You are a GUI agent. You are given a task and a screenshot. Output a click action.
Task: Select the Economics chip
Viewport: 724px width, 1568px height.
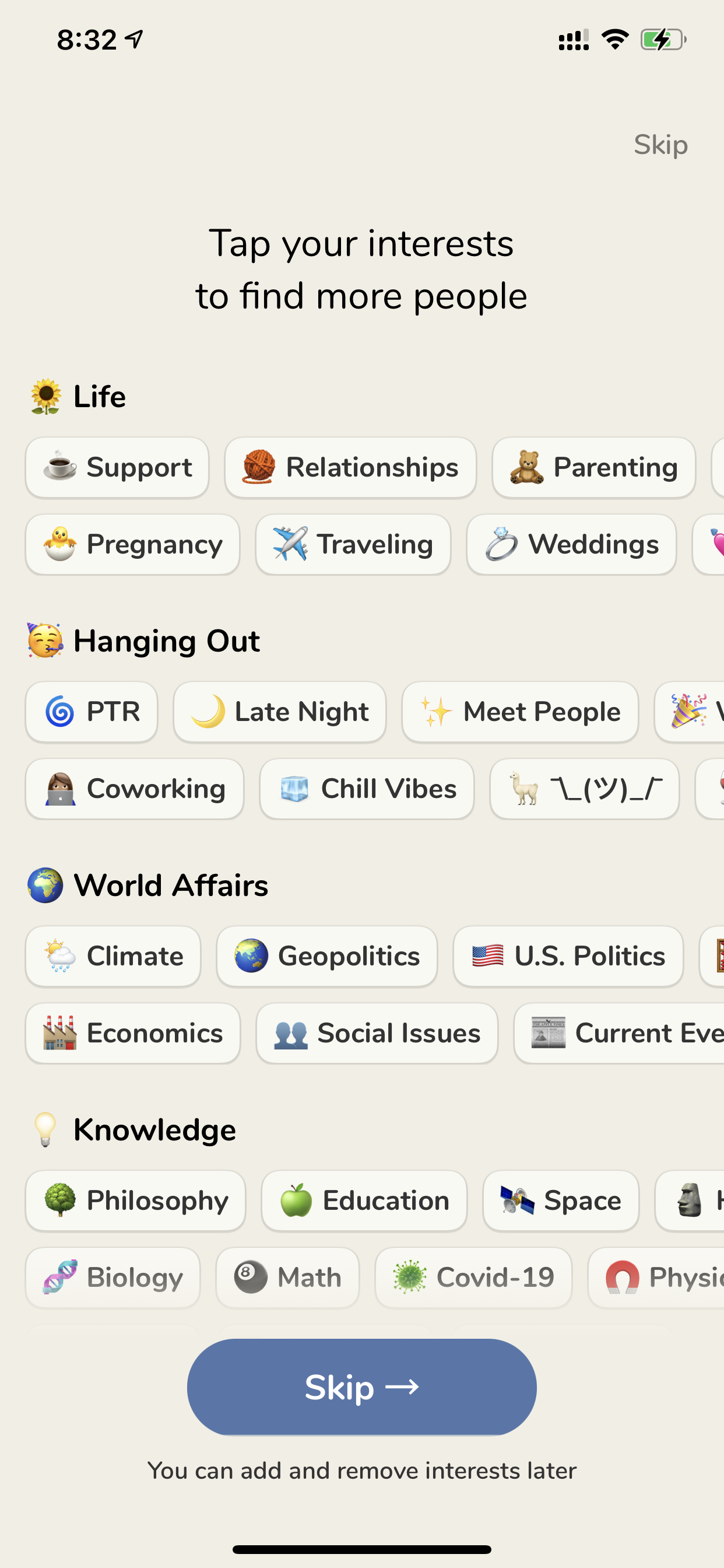(x=133, y=1034)
